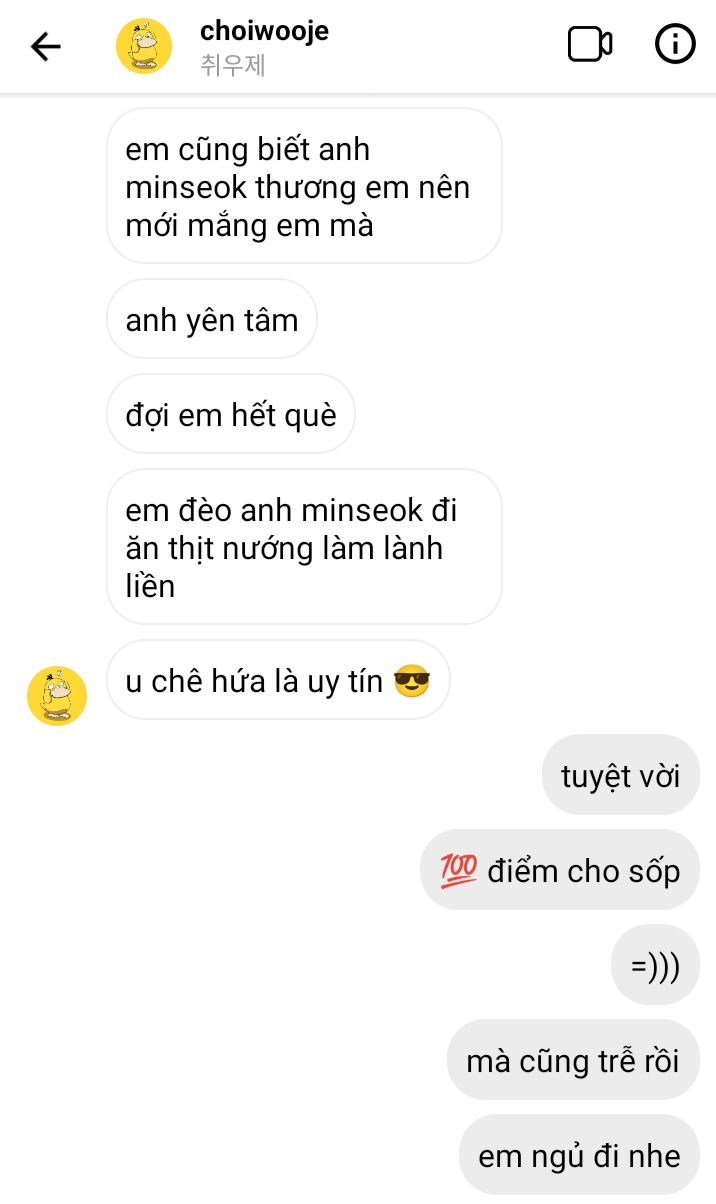The height and width of the screenshot is (1204, 716).
Task: Open choiwooje's profile picture in header
Action: pyautogui.click(x=144, y=46)
